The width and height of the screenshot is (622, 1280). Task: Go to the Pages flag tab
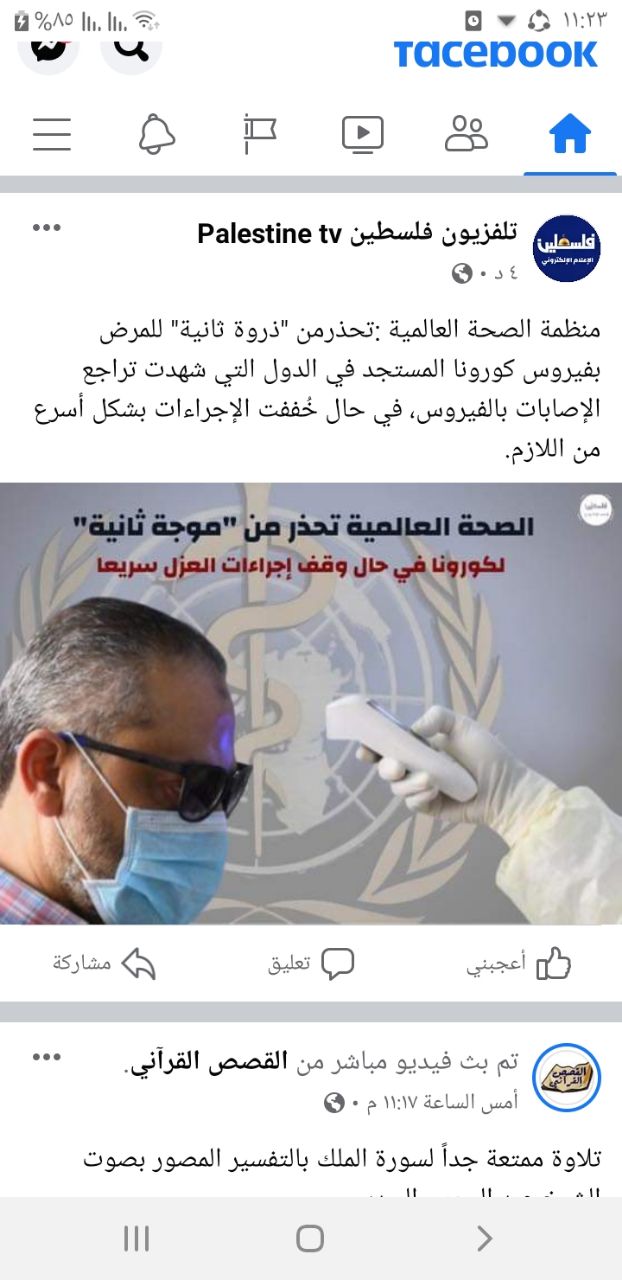coord(259,134)
